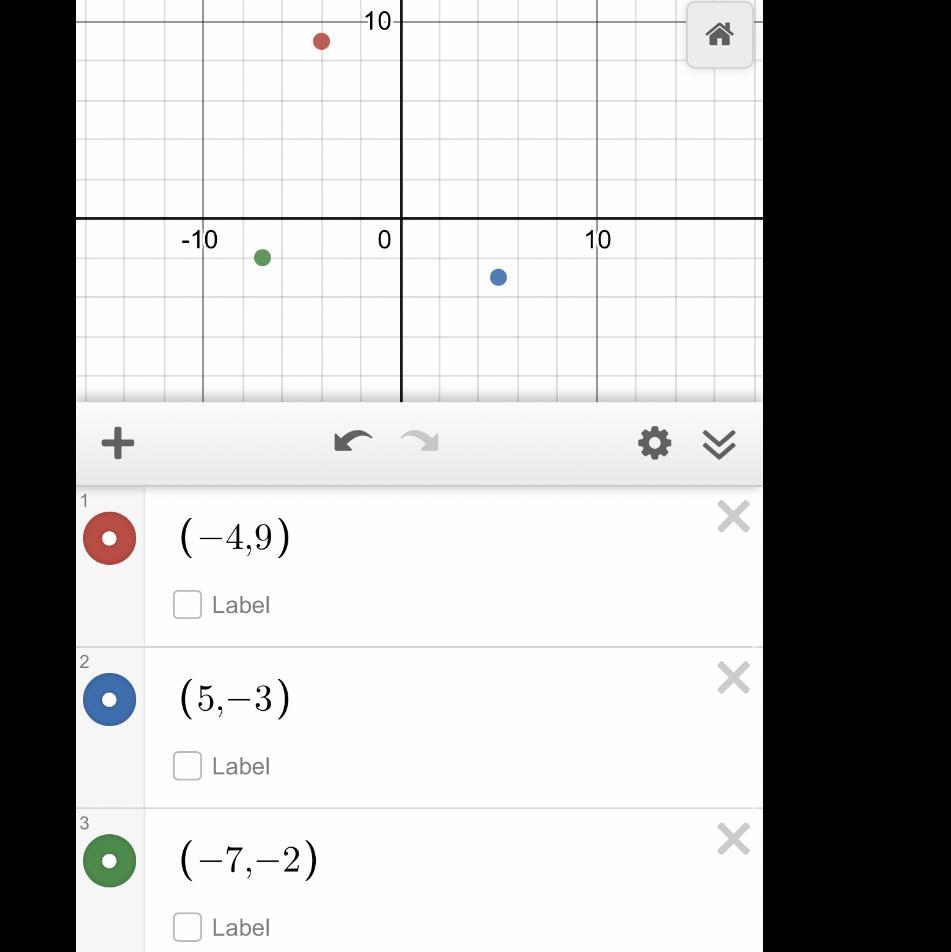Edit the expression (5,−3)
951x952 pixels.
[235, 698]
